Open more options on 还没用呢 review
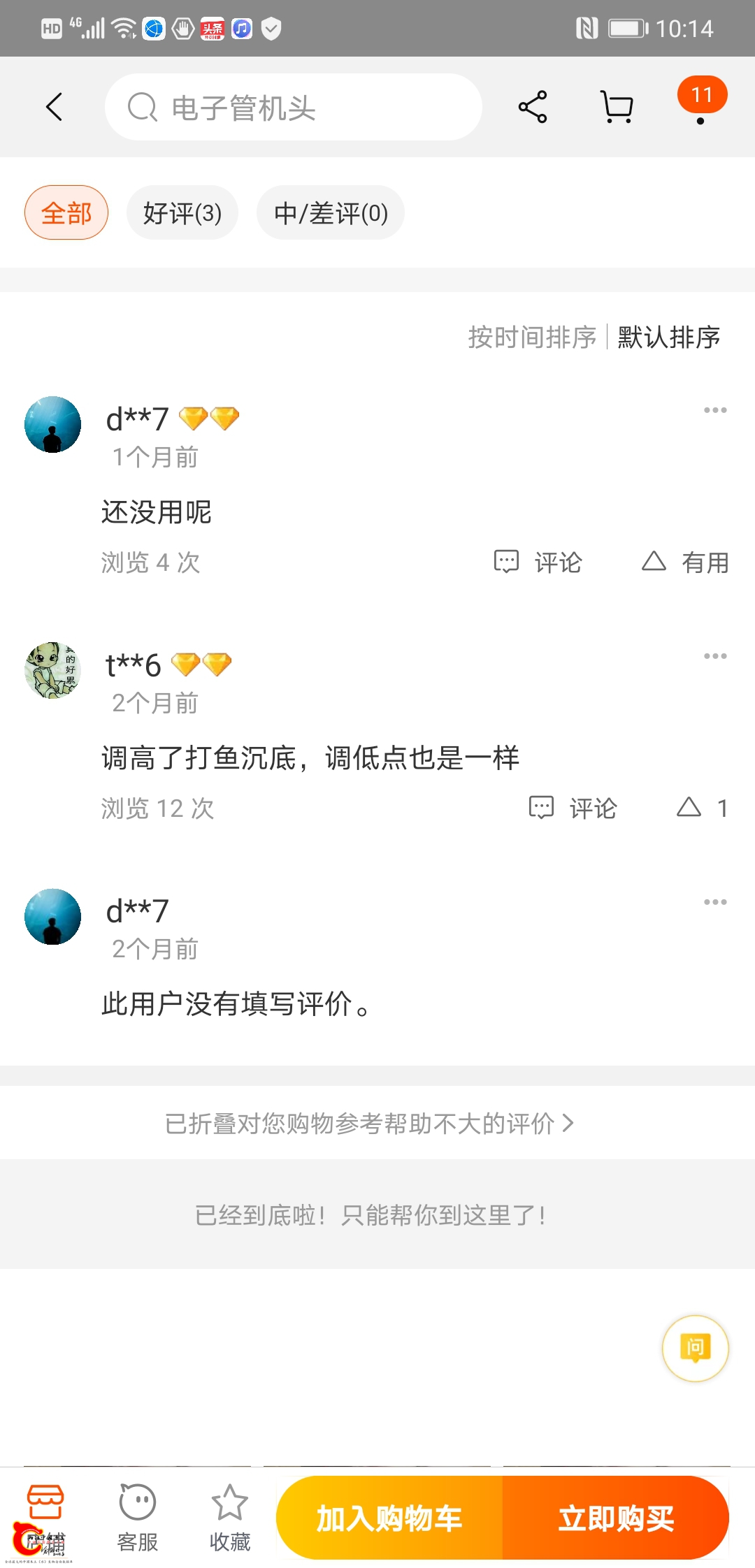Viewport: 755px width, 1568px height. 715,410
